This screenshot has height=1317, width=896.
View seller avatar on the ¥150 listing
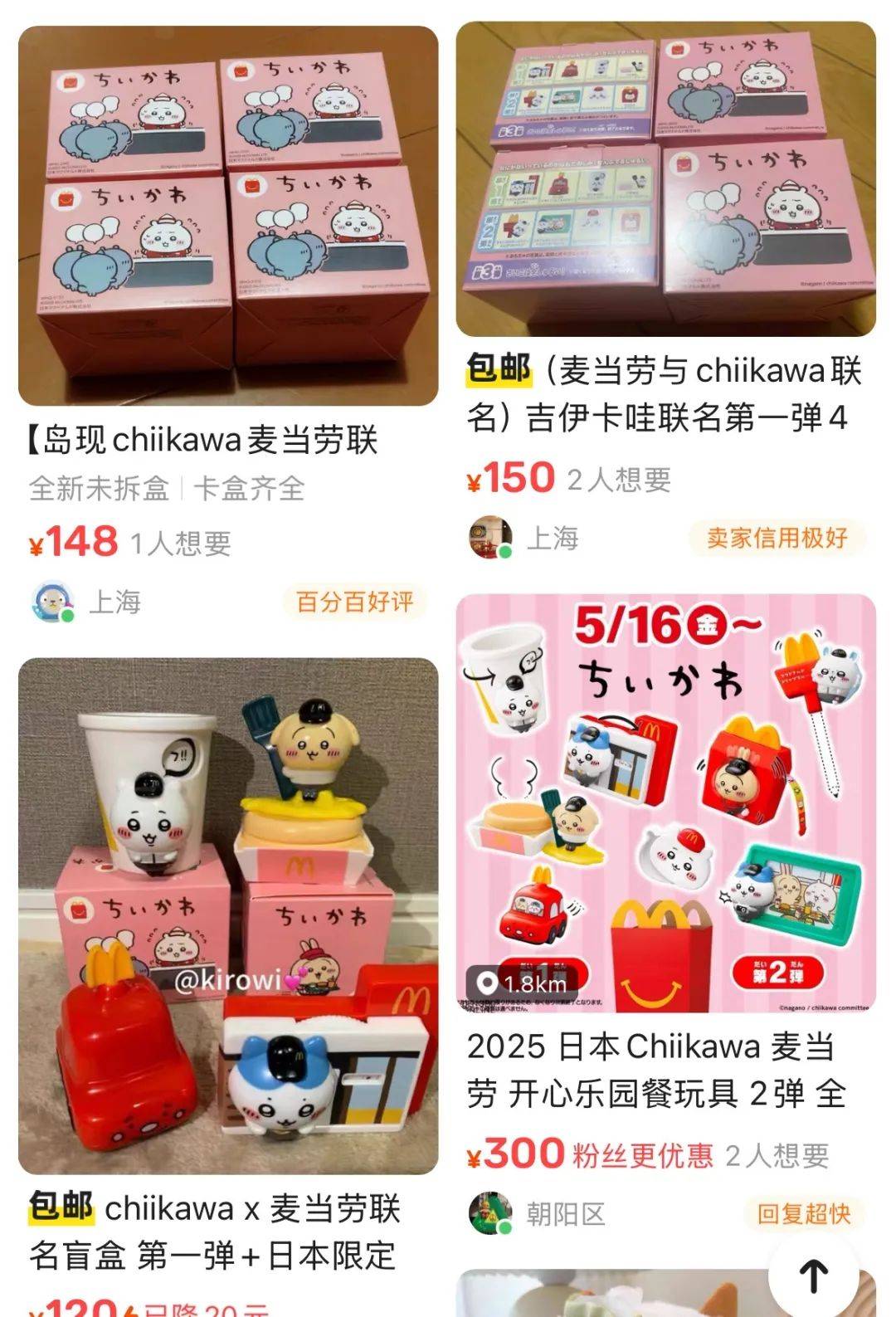pos(489,538)
